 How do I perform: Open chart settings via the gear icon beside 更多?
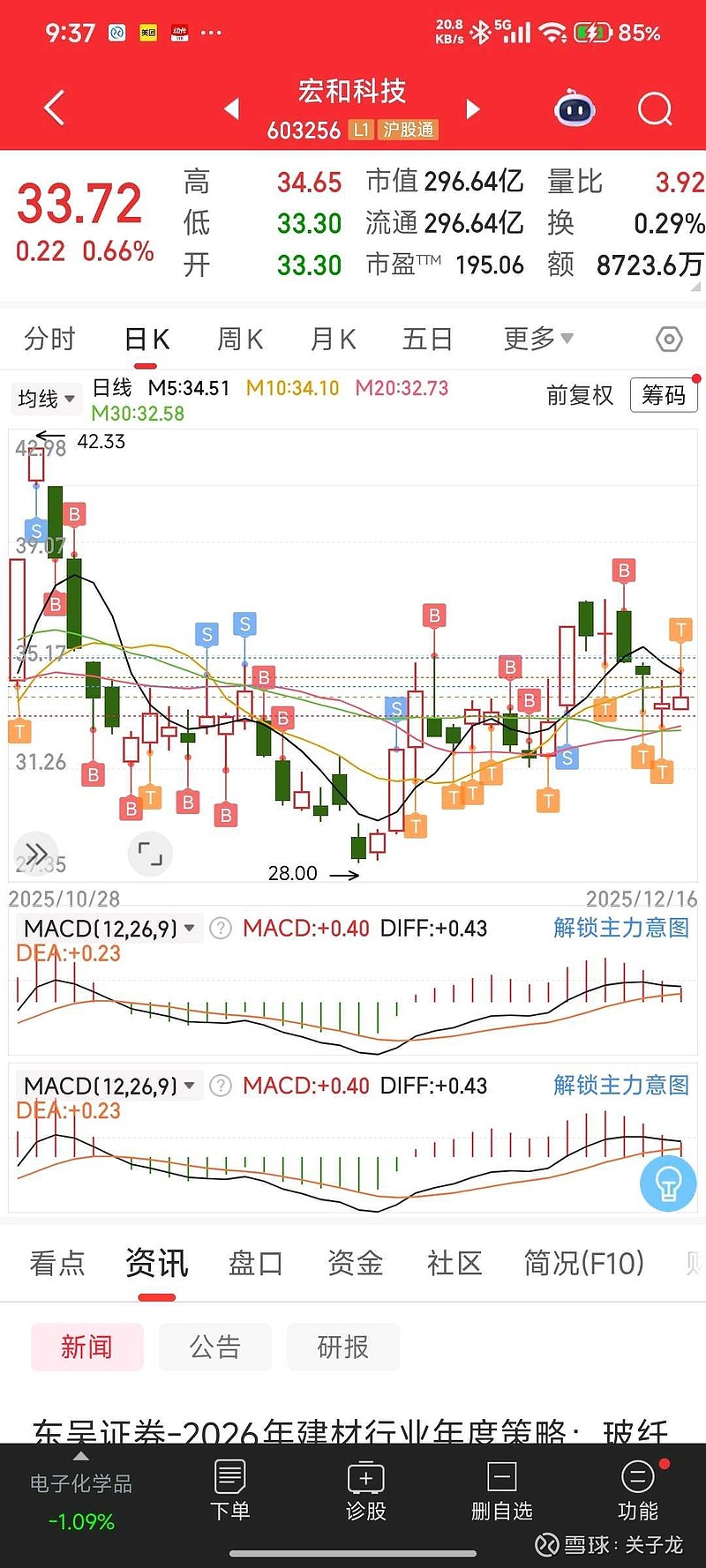668,339
